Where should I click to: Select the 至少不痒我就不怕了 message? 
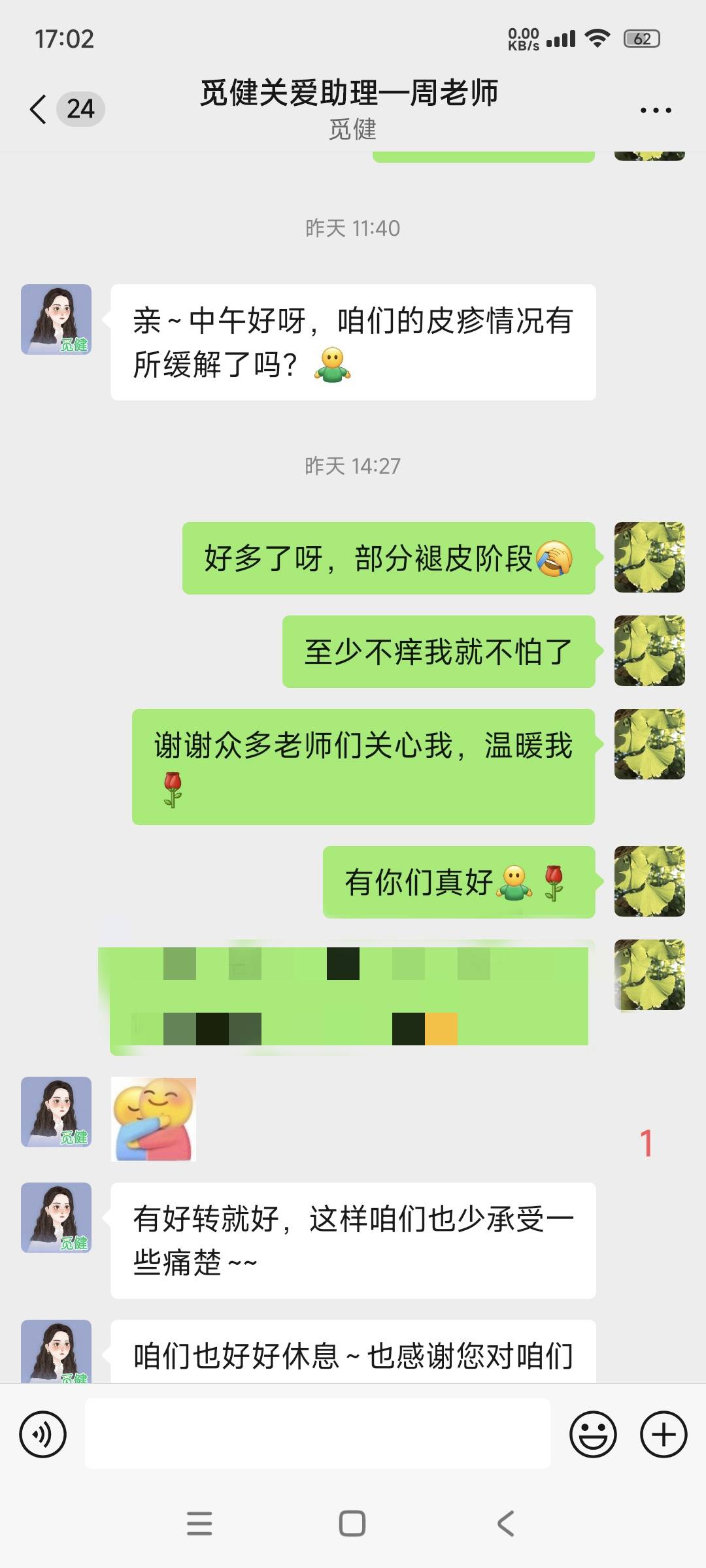(438, 650)
